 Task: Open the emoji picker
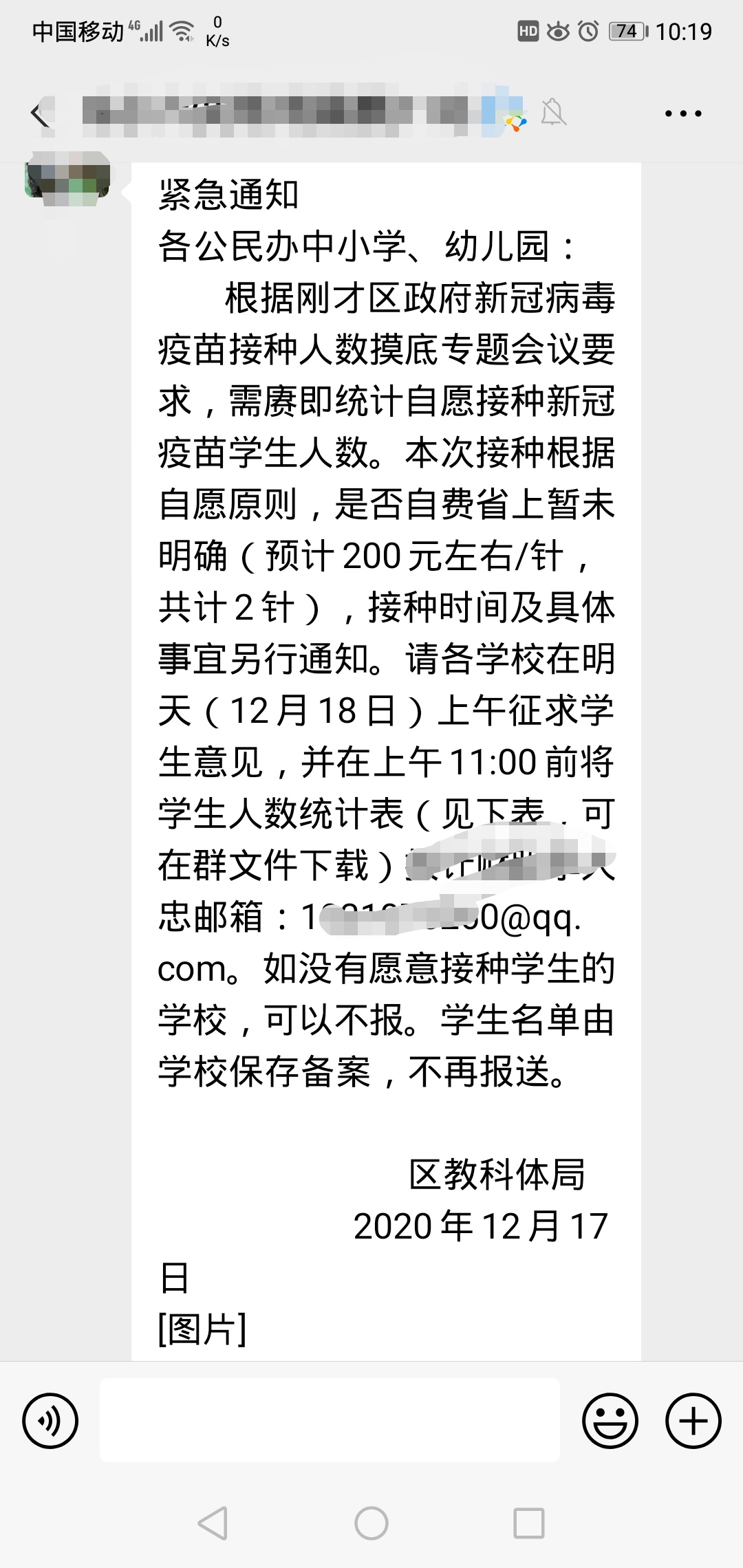610,1421
